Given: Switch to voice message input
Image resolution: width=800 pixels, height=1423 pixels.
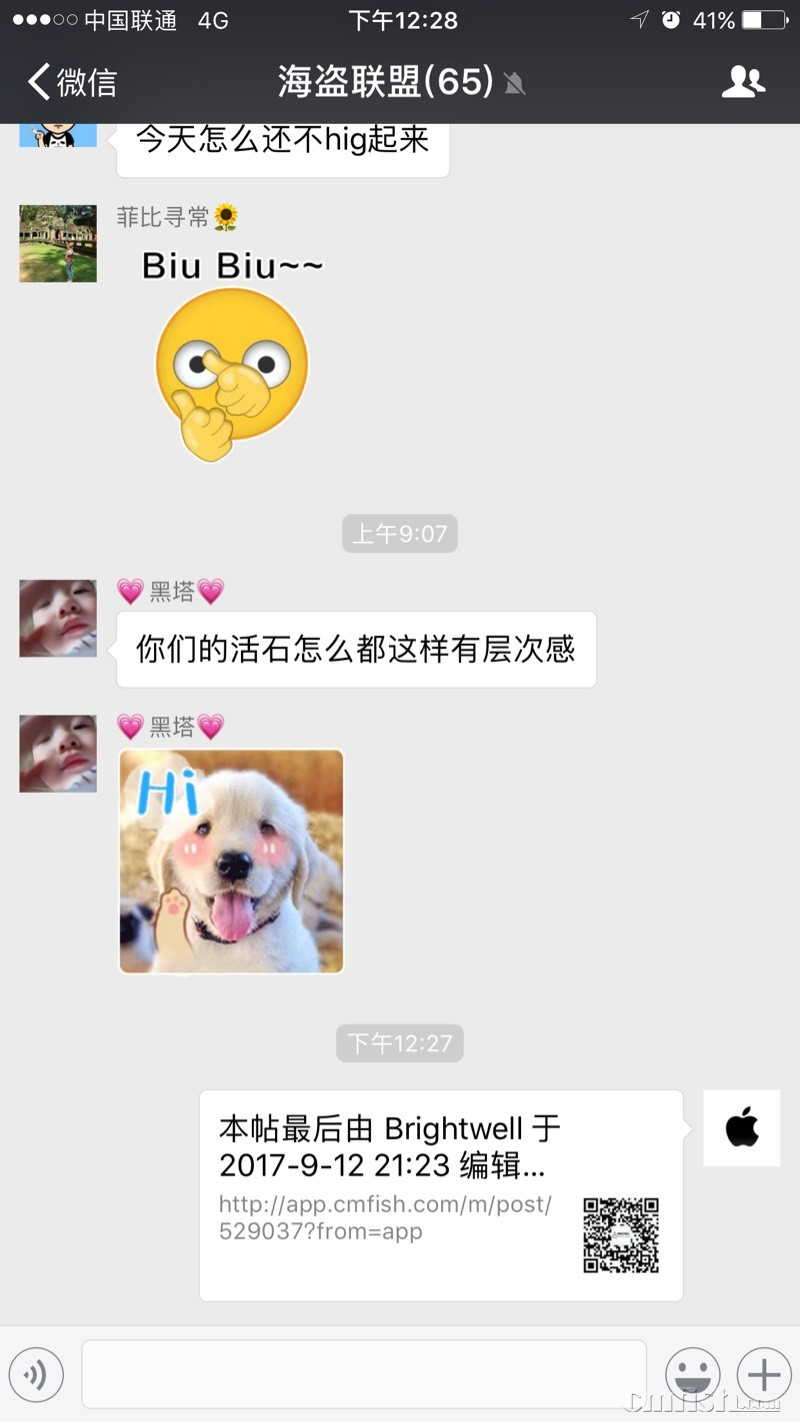Looking at the screenshot, I should [x=36, y=1375].
